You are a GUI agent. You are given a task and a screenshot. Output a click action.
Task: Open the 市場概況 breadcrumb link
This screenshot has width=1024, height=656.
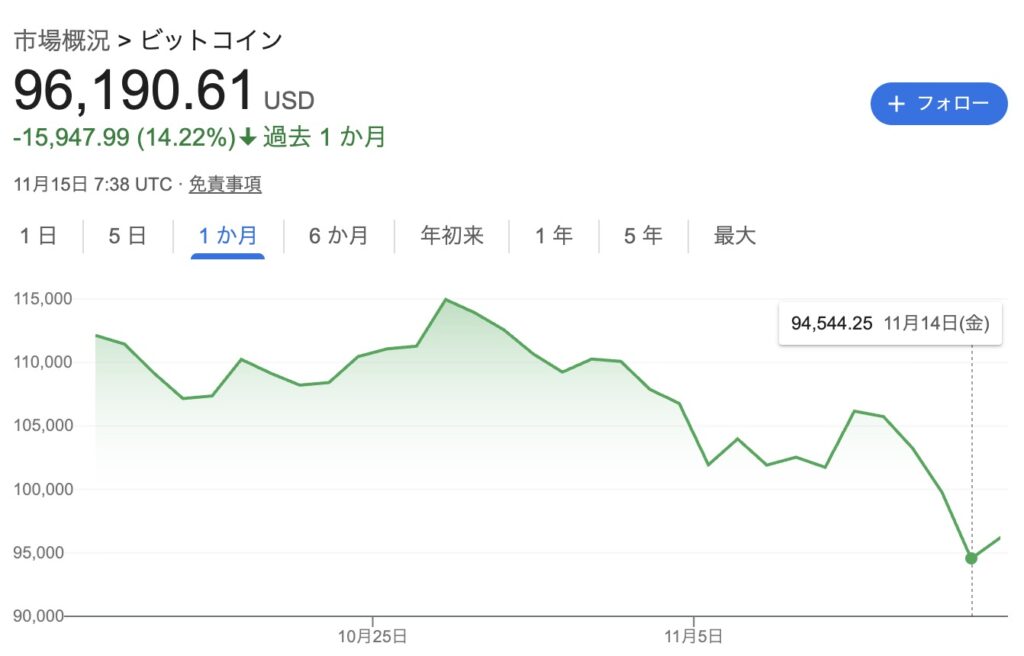[x=61, y=41]
